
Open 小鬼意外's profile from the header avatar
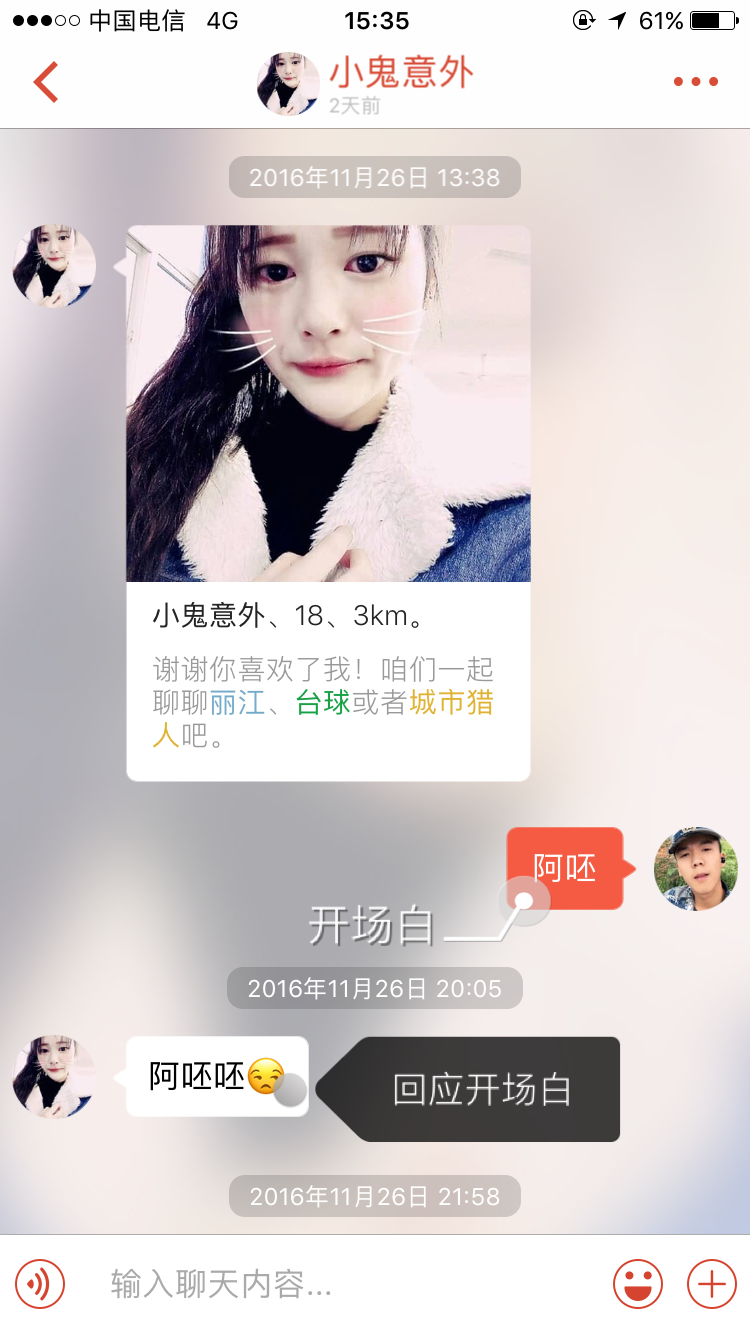point(289,83)
